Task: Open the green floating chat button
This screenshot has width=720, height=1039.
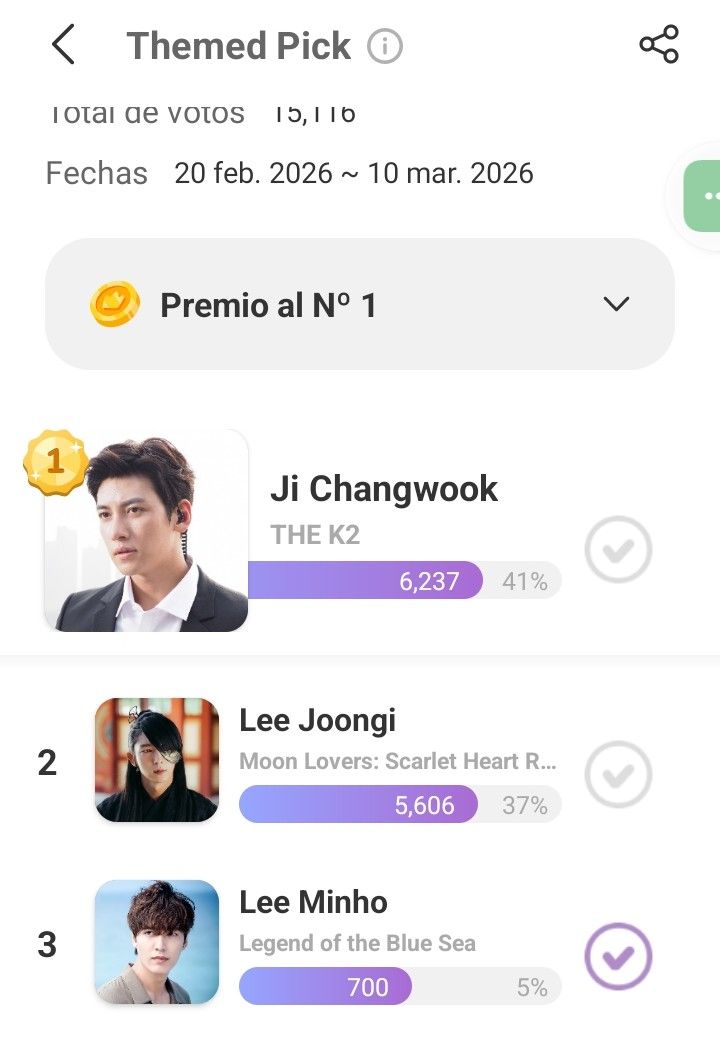Action: point(704,195)
